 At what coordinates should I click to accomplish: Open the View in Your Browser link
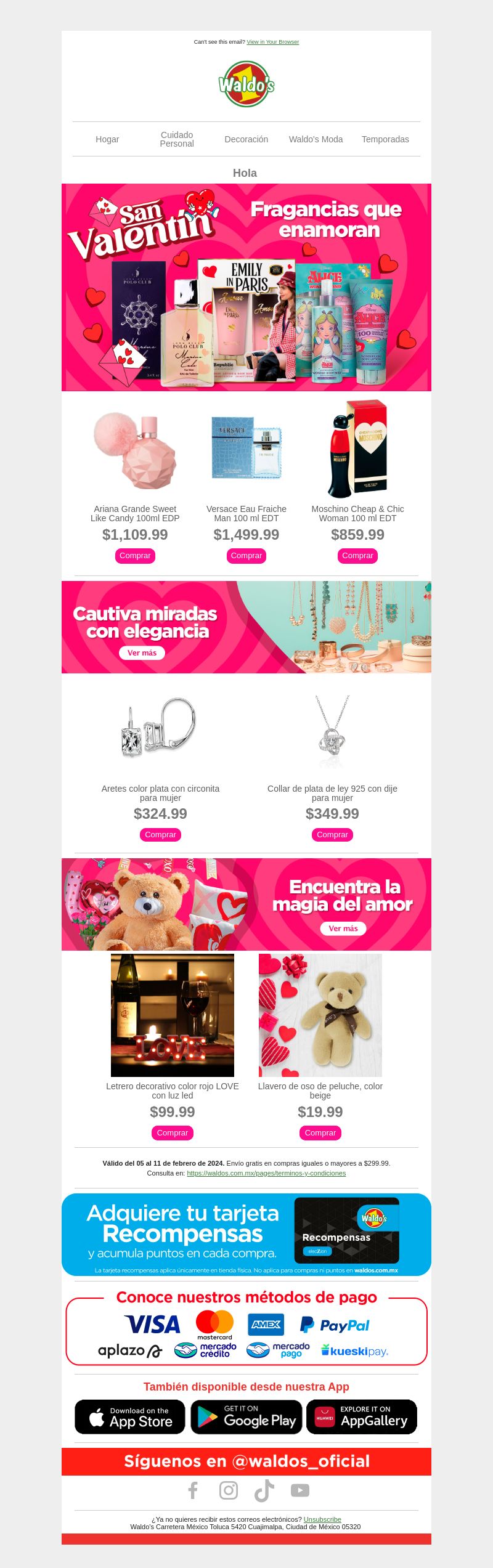(x=272, y=42)
